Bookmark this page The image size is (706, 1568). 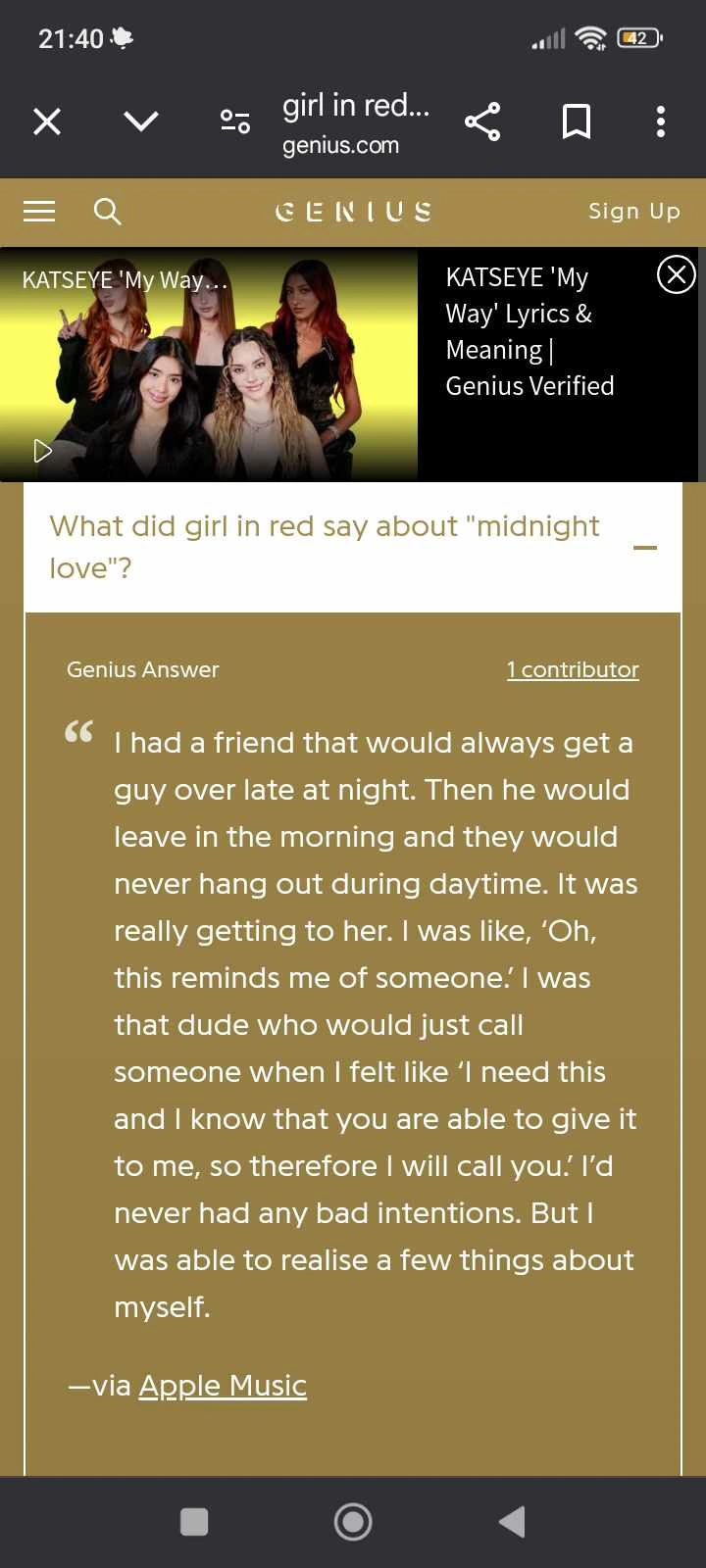coord(577,122)
